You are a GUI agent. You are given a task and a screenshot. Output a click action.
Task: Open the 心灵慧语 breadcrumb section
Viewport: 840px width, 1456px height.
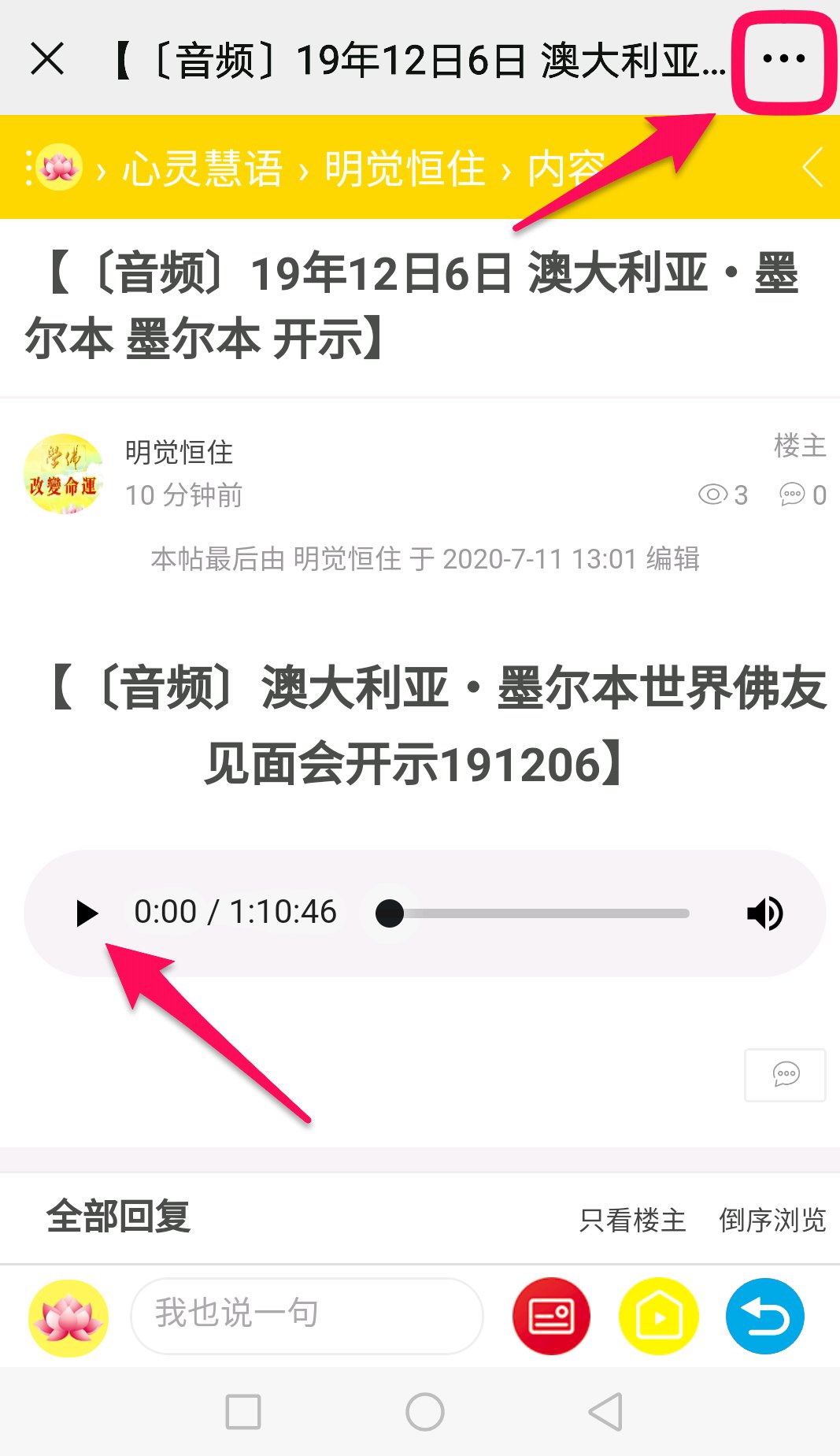pyautogui.click(x=202, y=169)
